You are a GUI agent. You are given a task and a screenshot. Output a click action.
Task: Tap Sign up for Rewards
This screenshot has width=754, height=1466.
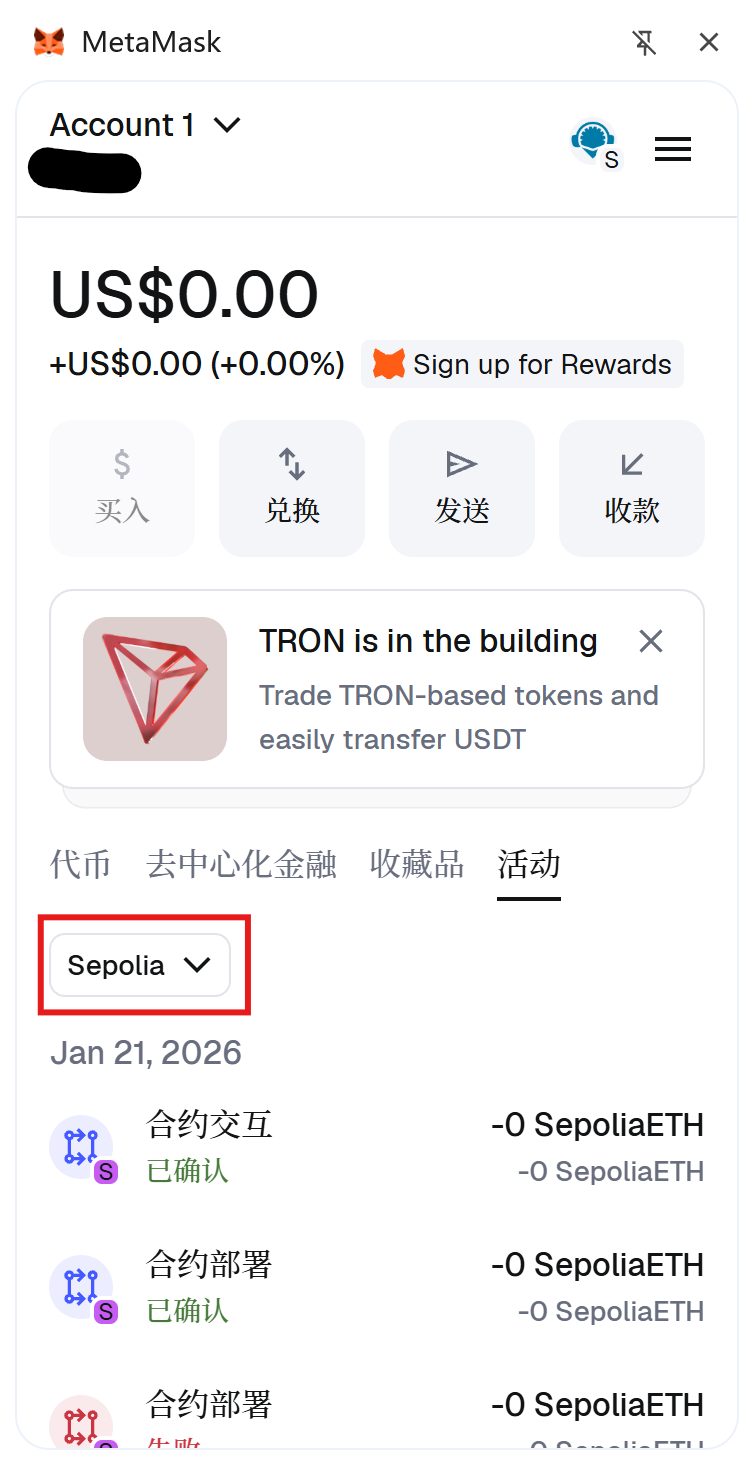522,364
